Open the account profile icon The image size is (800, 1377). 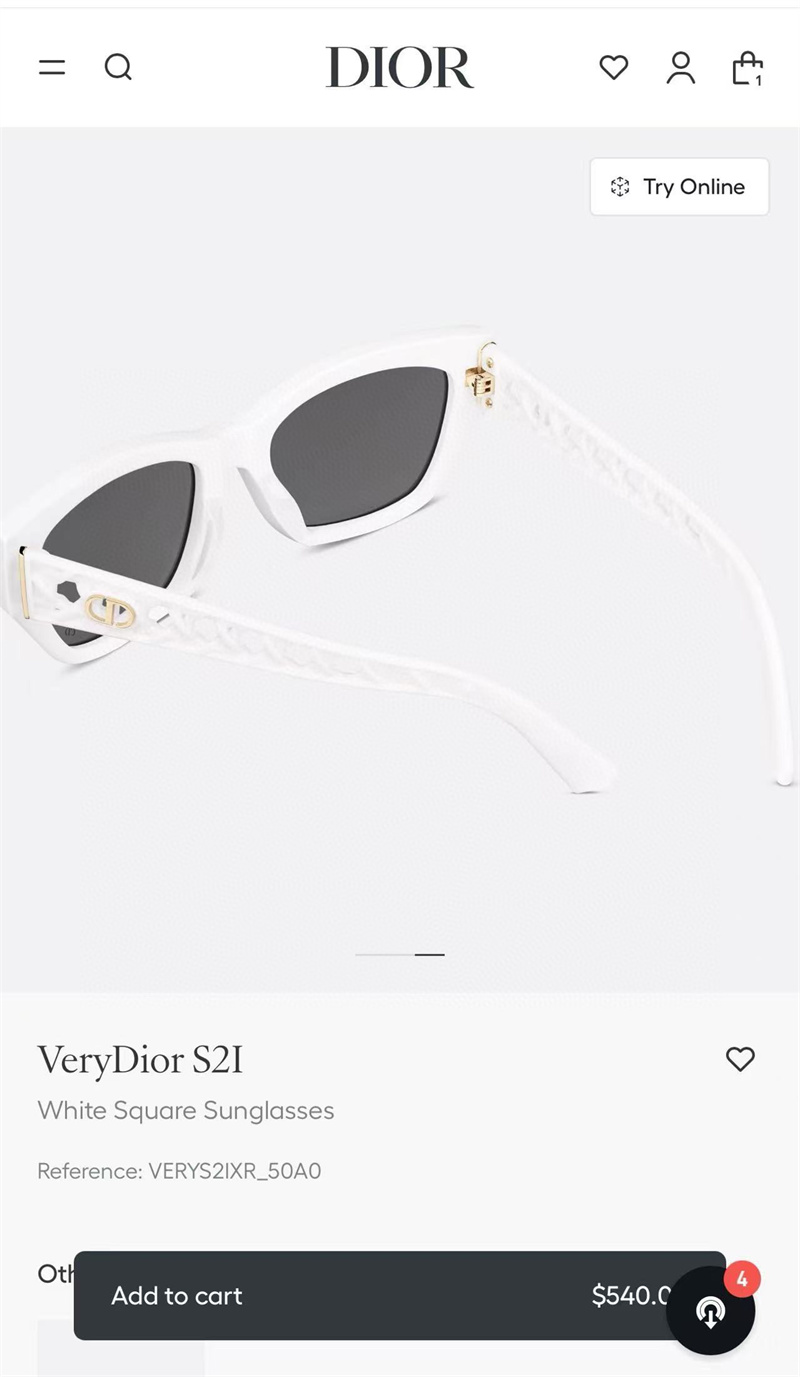[x=681, y=68]
